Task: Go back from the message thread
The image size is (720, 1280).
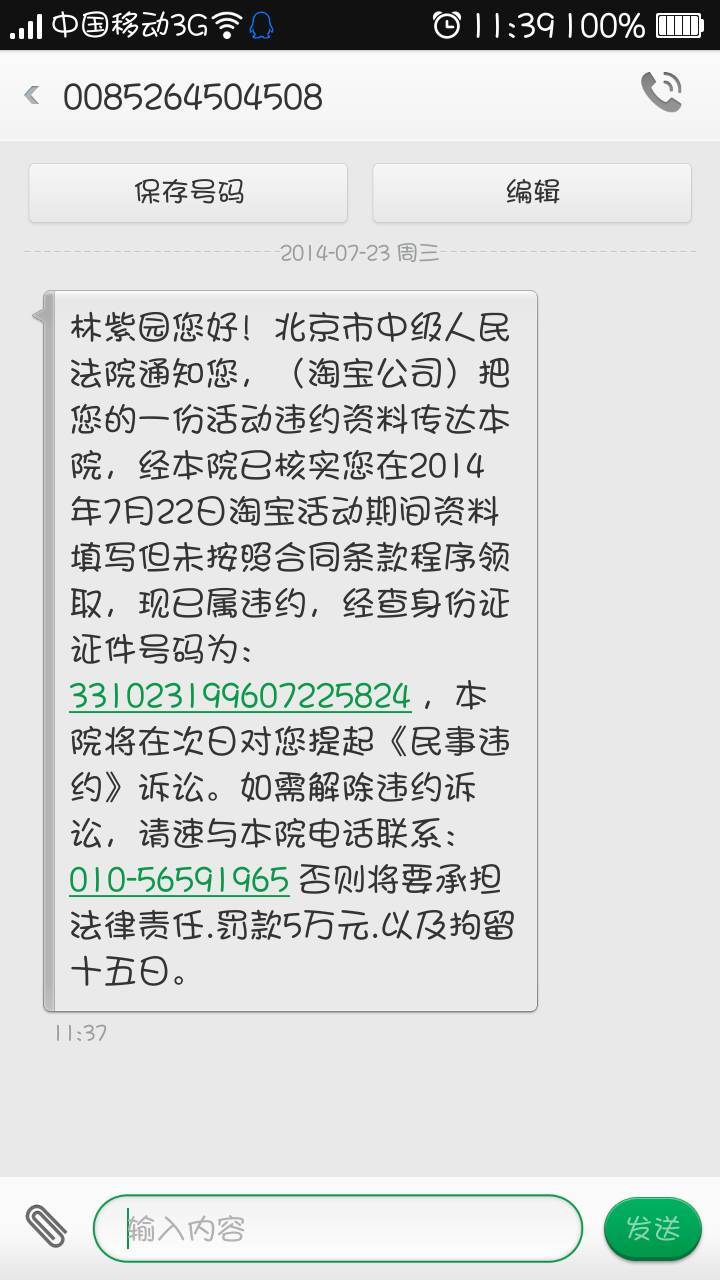Action: 32,96
